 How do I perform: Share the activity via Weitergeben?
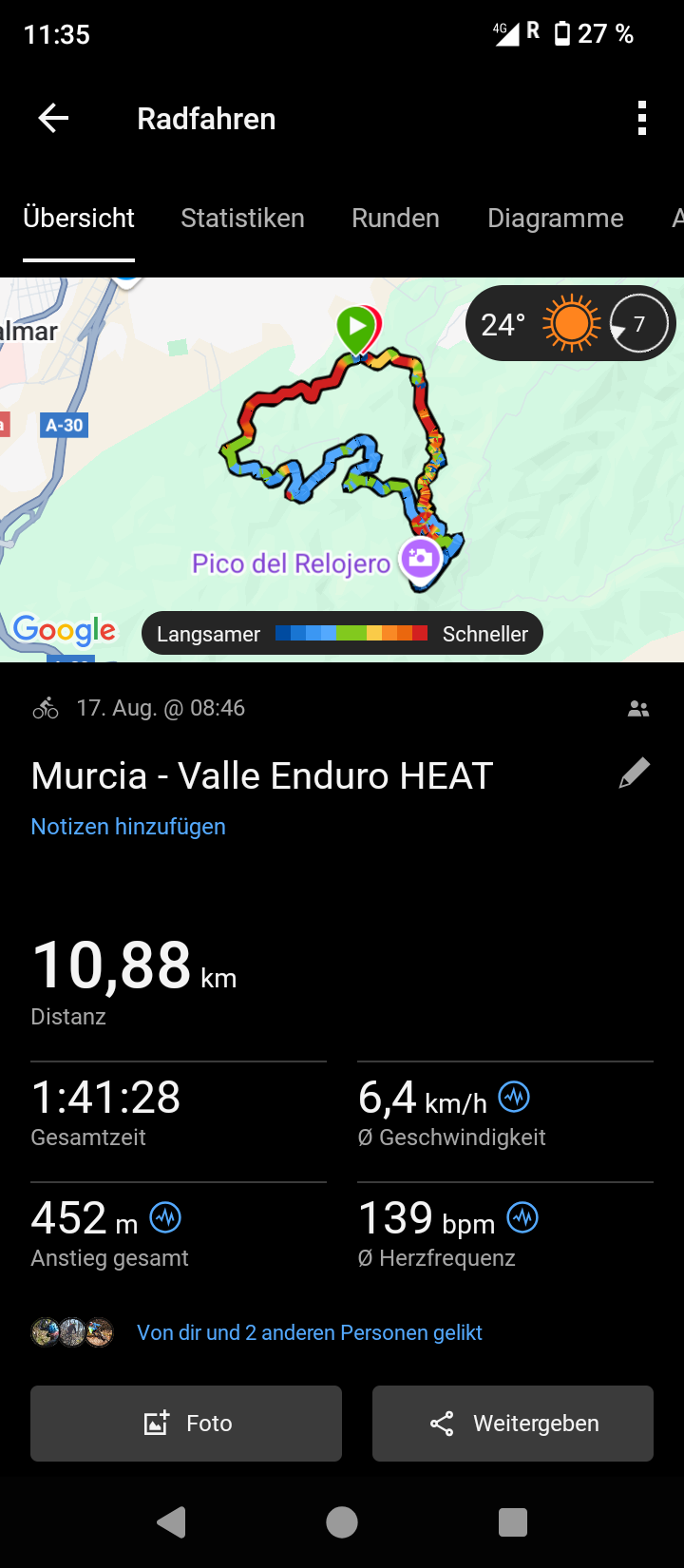point(513,1424)
